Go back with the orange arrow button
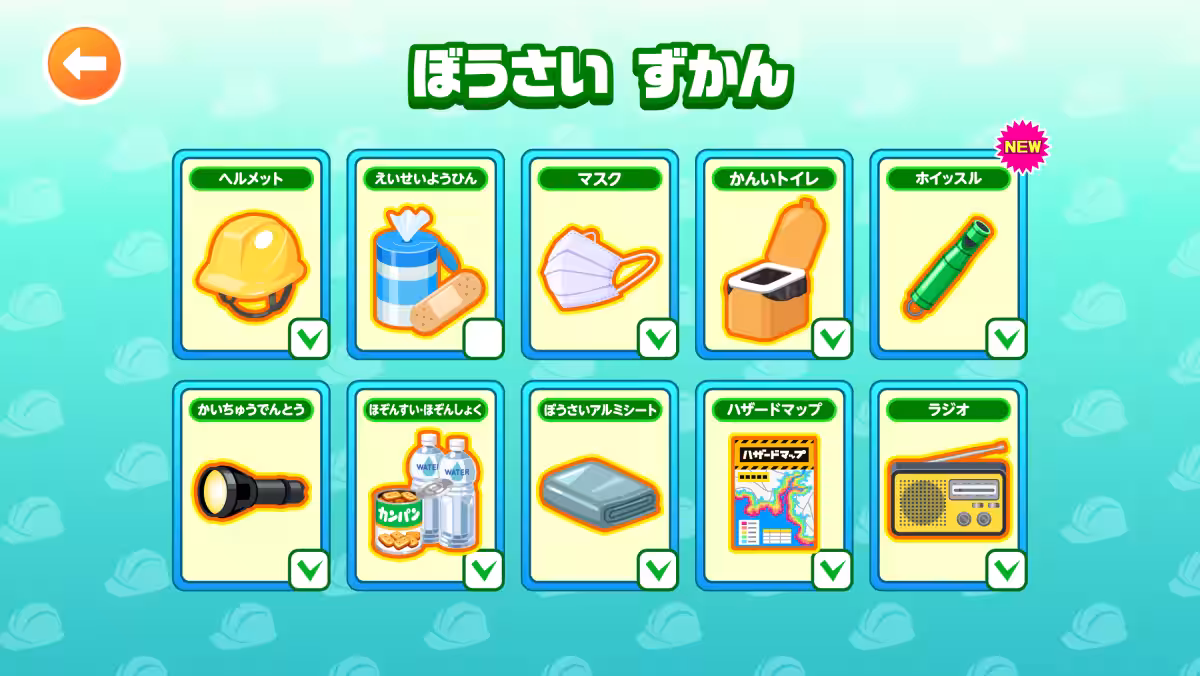Viewport: 1200px width, 676px height. pyautogui.click(x=84, y=65)
